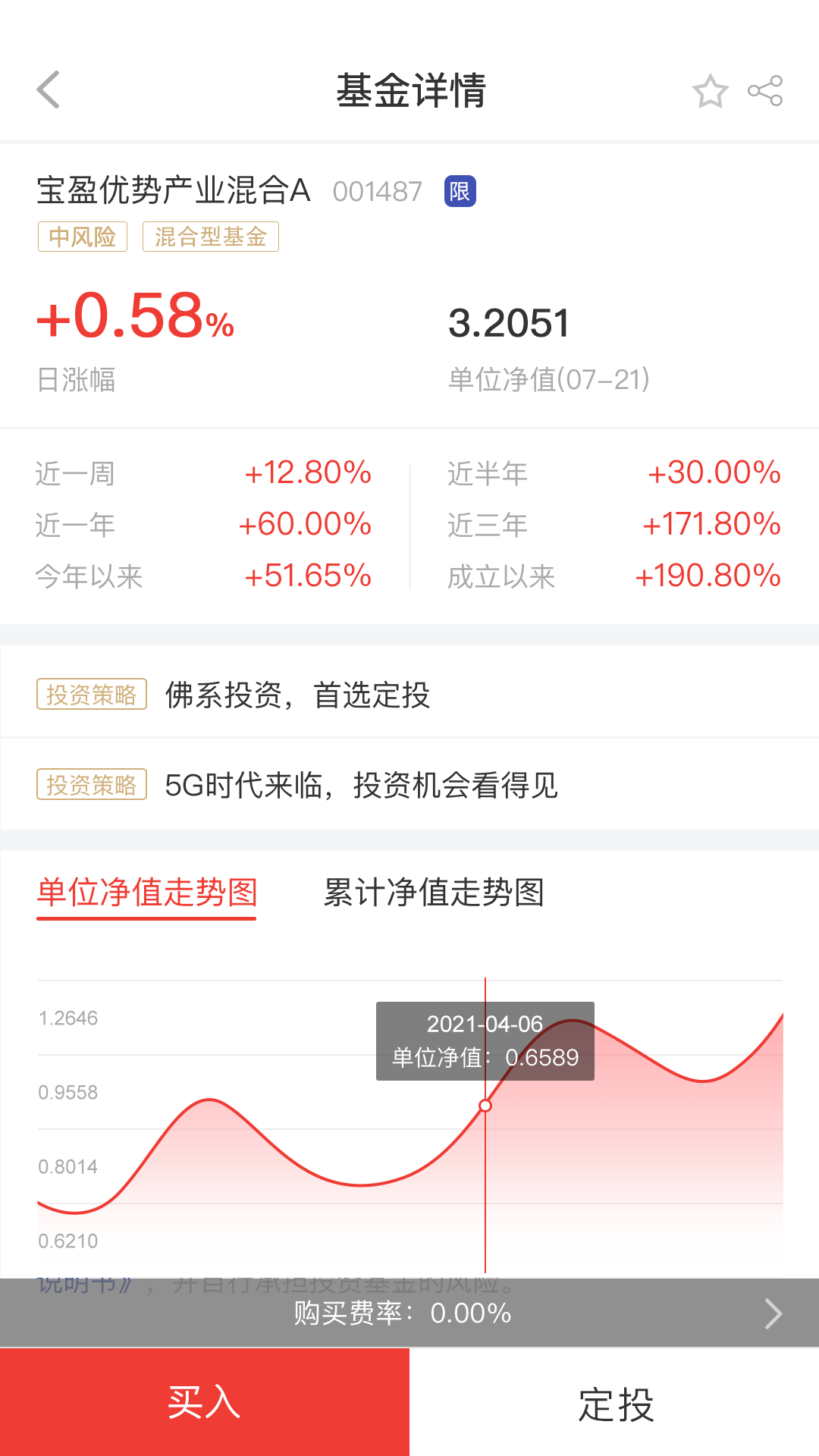Switch to 累计净值走势图 tab
The width and height of the screenshot is (819, 1456).
point(435,893)
